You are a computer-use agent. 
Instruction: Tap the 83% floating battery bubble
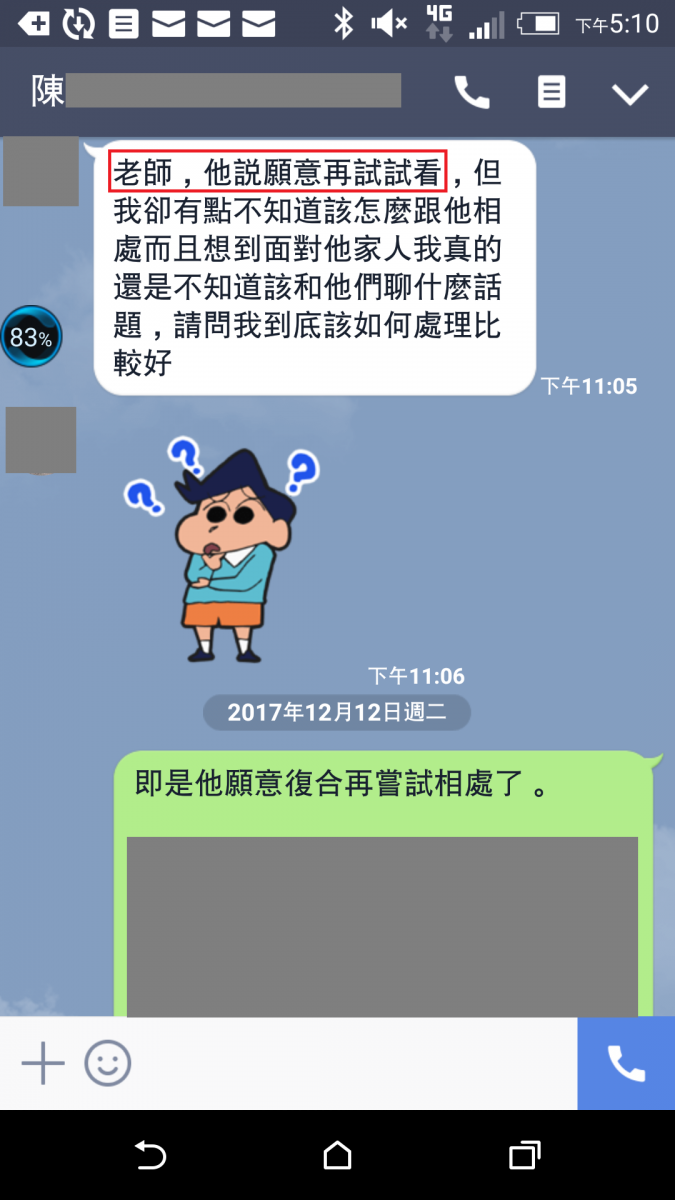(x=31, y=337)
